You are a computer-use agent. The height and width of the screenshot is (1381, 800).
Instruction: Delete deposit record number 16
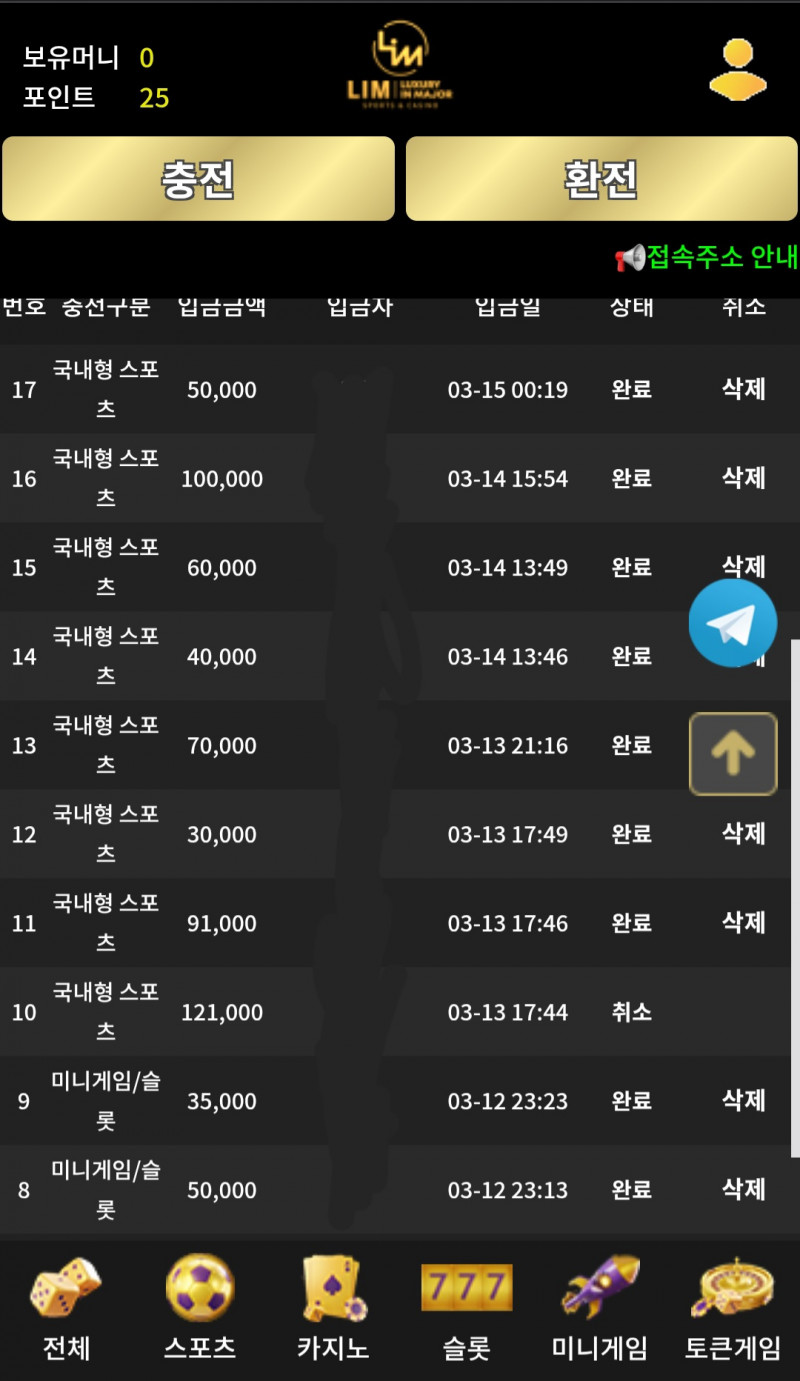click(x=743, y=478)
